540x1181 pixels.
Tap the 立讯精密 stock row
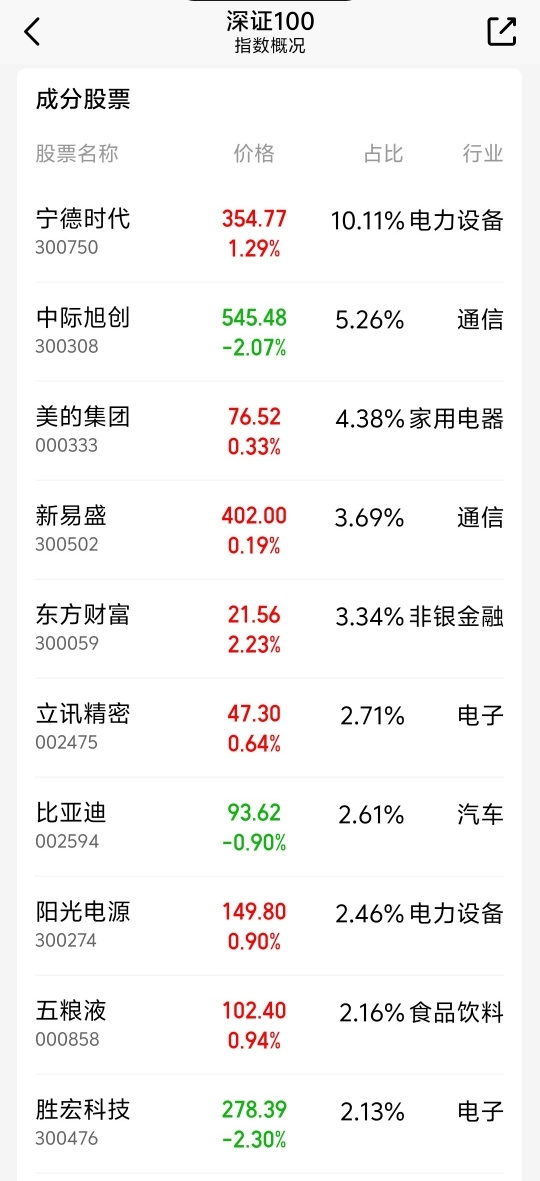[x=270, y=728]
